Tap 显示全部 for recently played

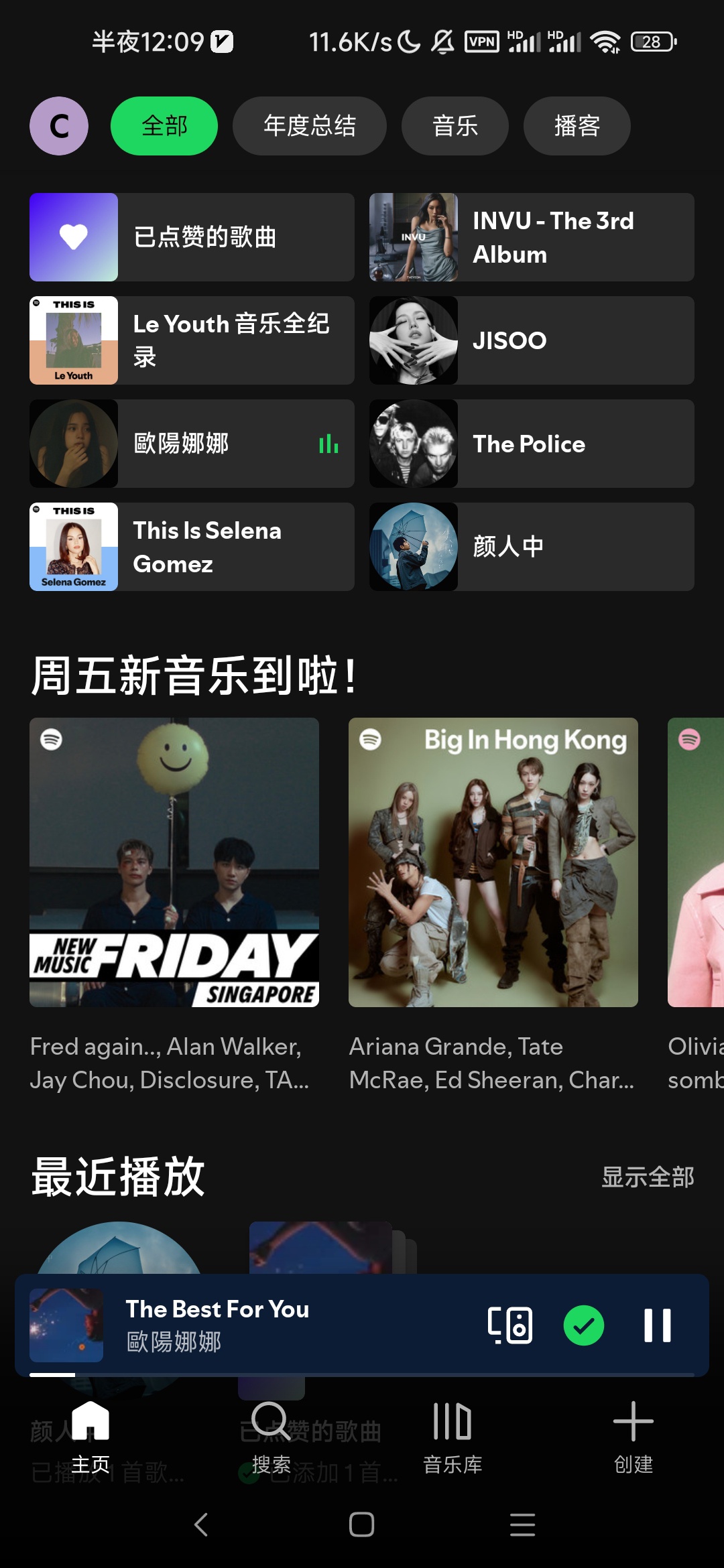pyautogui.click(x=648, y=1177)
